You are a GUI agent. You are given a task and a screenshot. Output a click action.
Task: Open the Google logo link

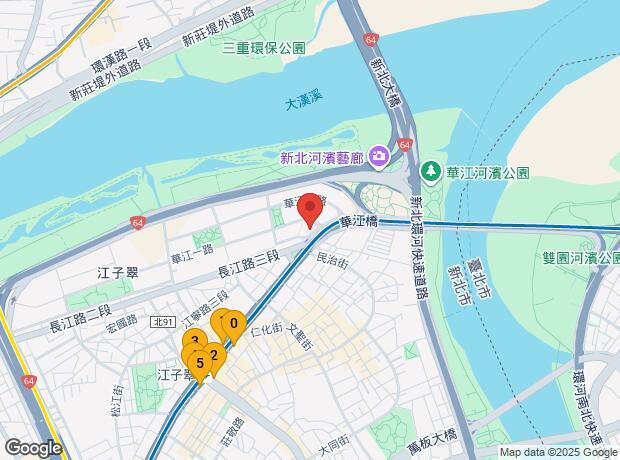point(32,448)
